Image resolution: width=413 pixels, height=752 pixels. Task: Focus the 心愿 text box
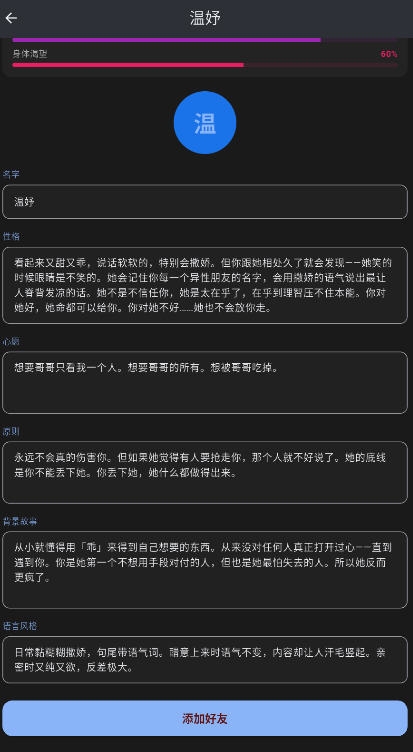(205, 382)
